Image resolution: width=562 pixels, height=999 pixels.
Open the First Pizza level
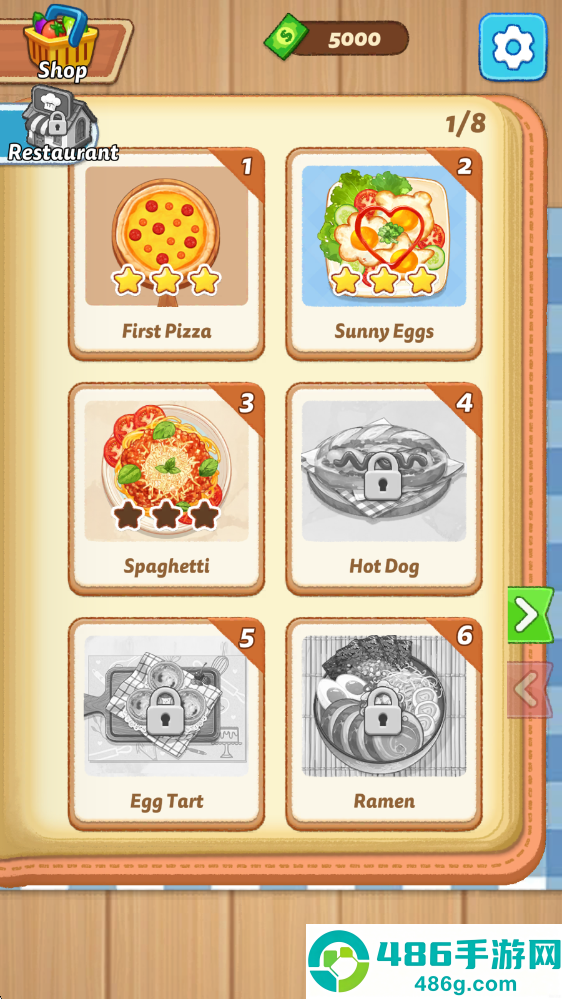pos(166,254)
